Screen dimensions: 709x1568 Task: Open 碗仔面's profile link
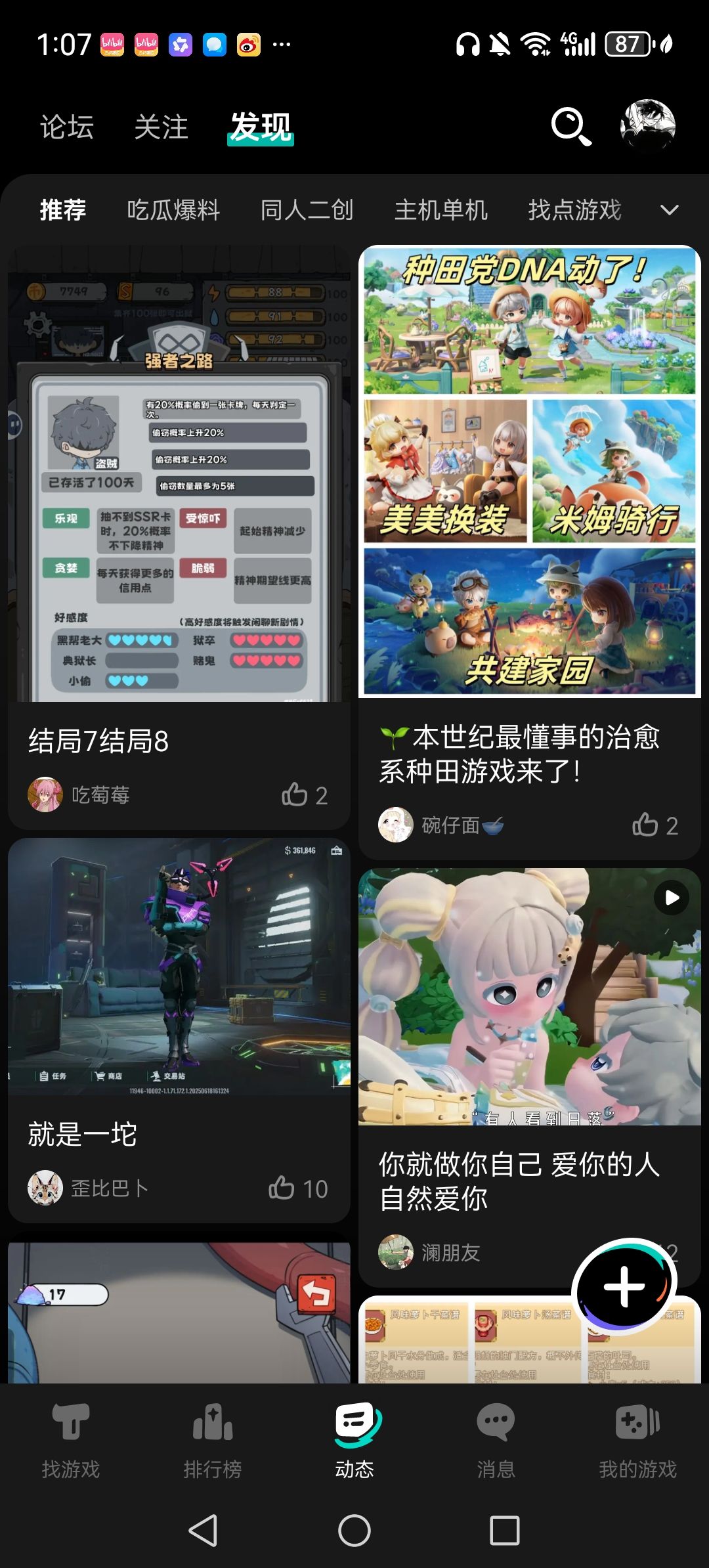tap(397, 825)
